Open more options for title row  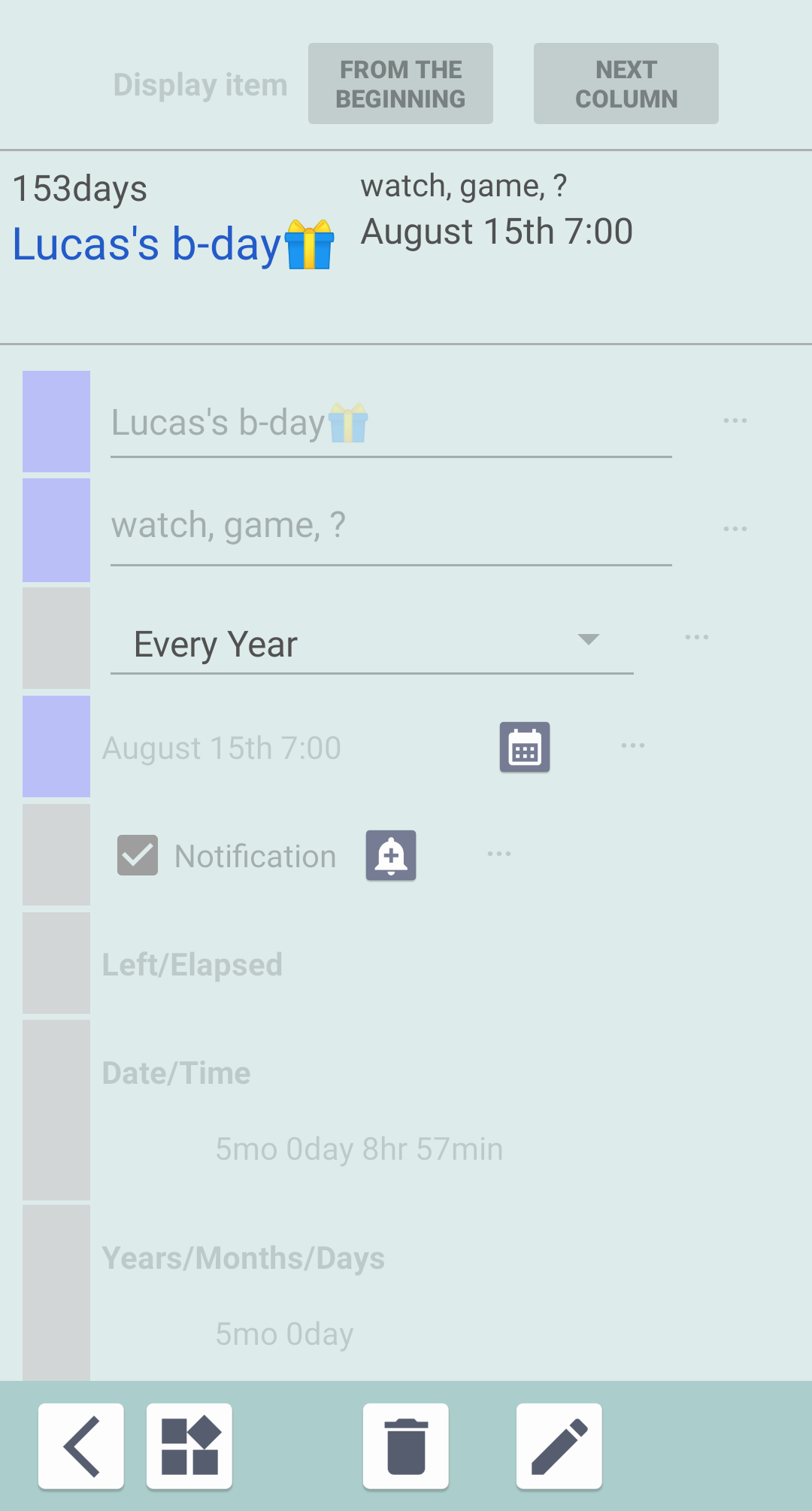735,420
